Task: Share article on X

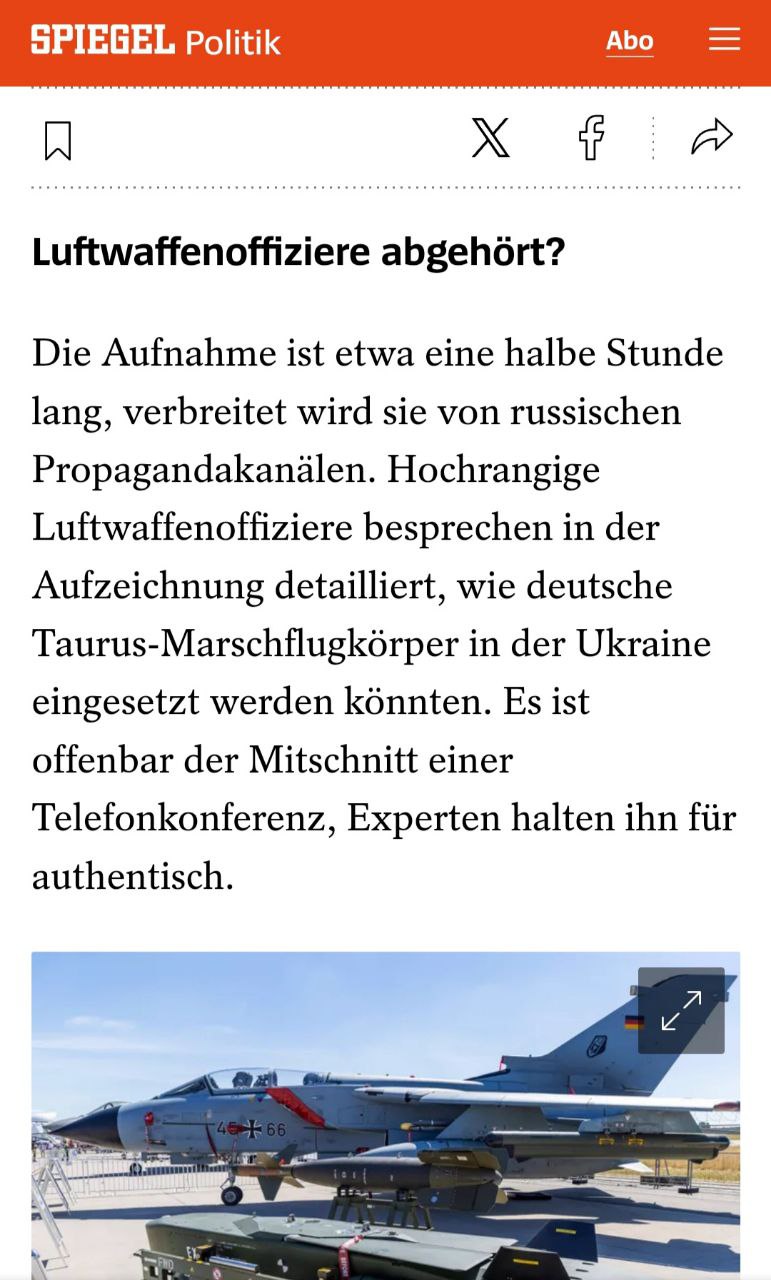Action: [x=490, y=138]
